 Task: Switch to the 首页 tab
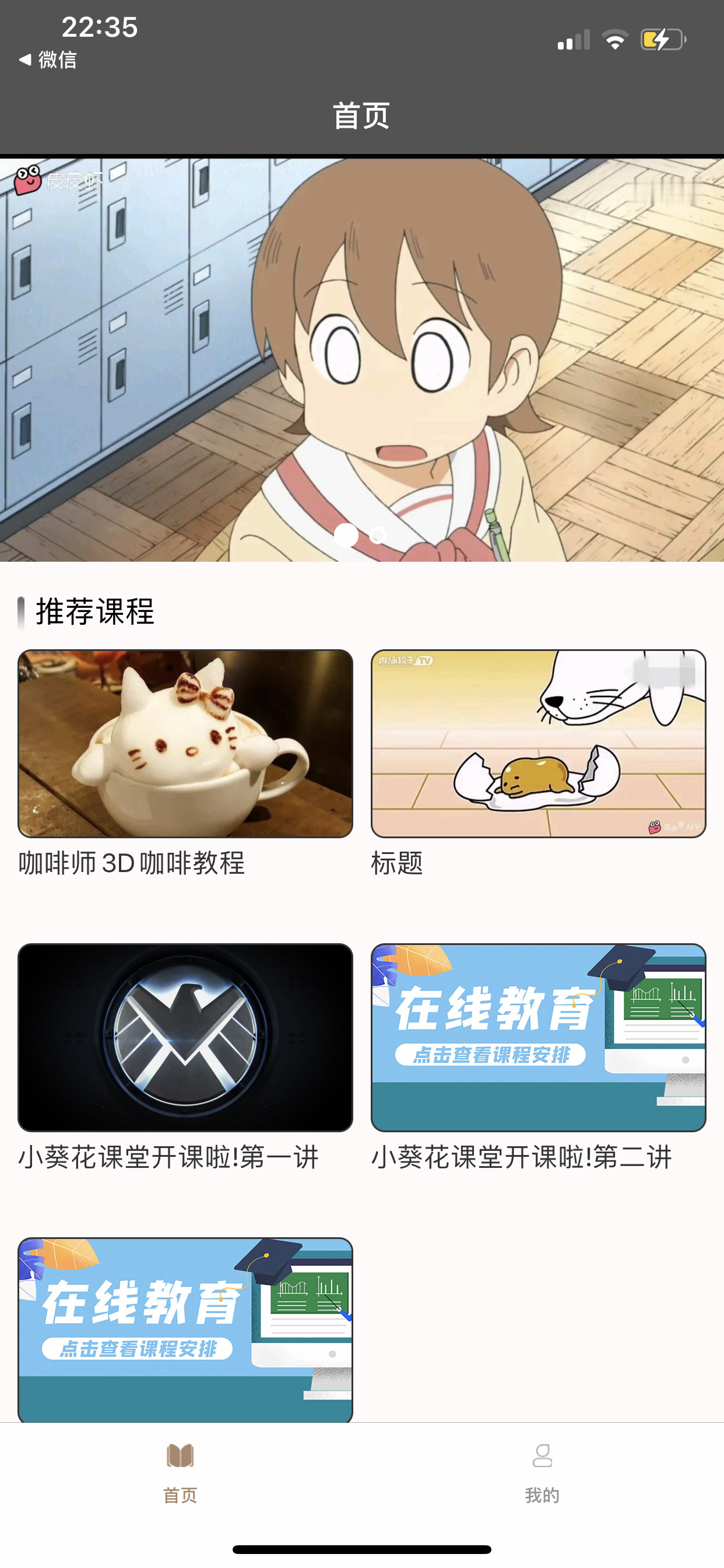pos(180,1473)
